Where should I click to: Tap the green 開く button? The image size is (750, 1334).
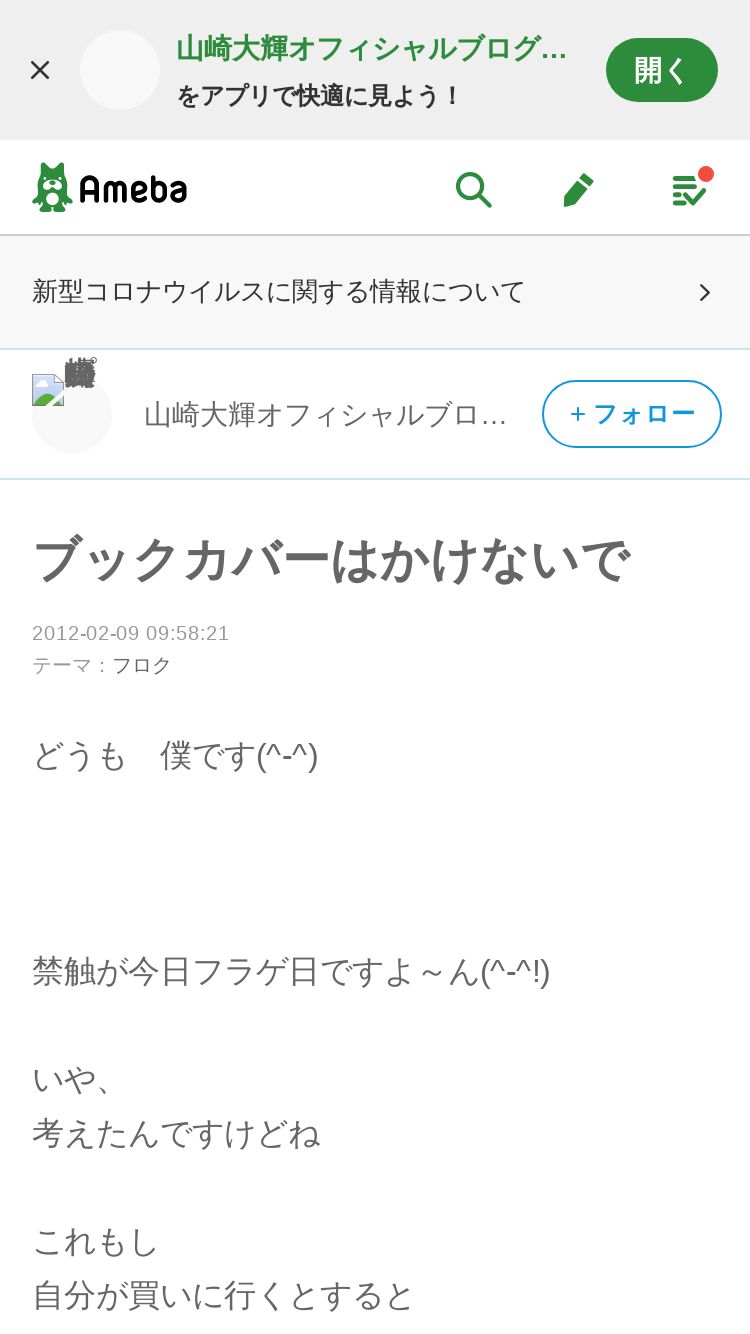pyautogui.click(x=661, y=70)
